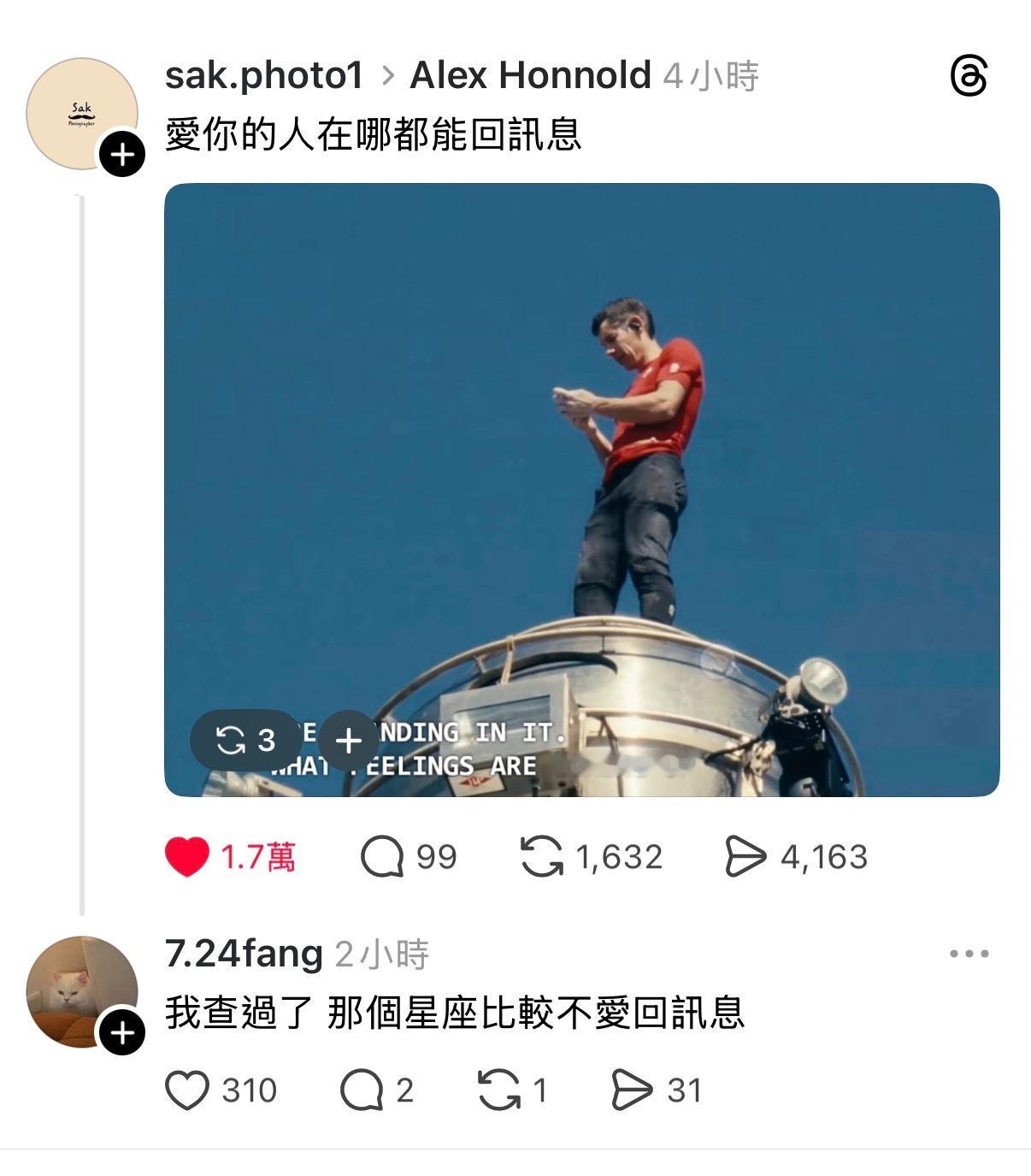Reply to 7.24fang using the comment icon
The width and height of the screenshot is (1031, 1176).
point(362,1088)
